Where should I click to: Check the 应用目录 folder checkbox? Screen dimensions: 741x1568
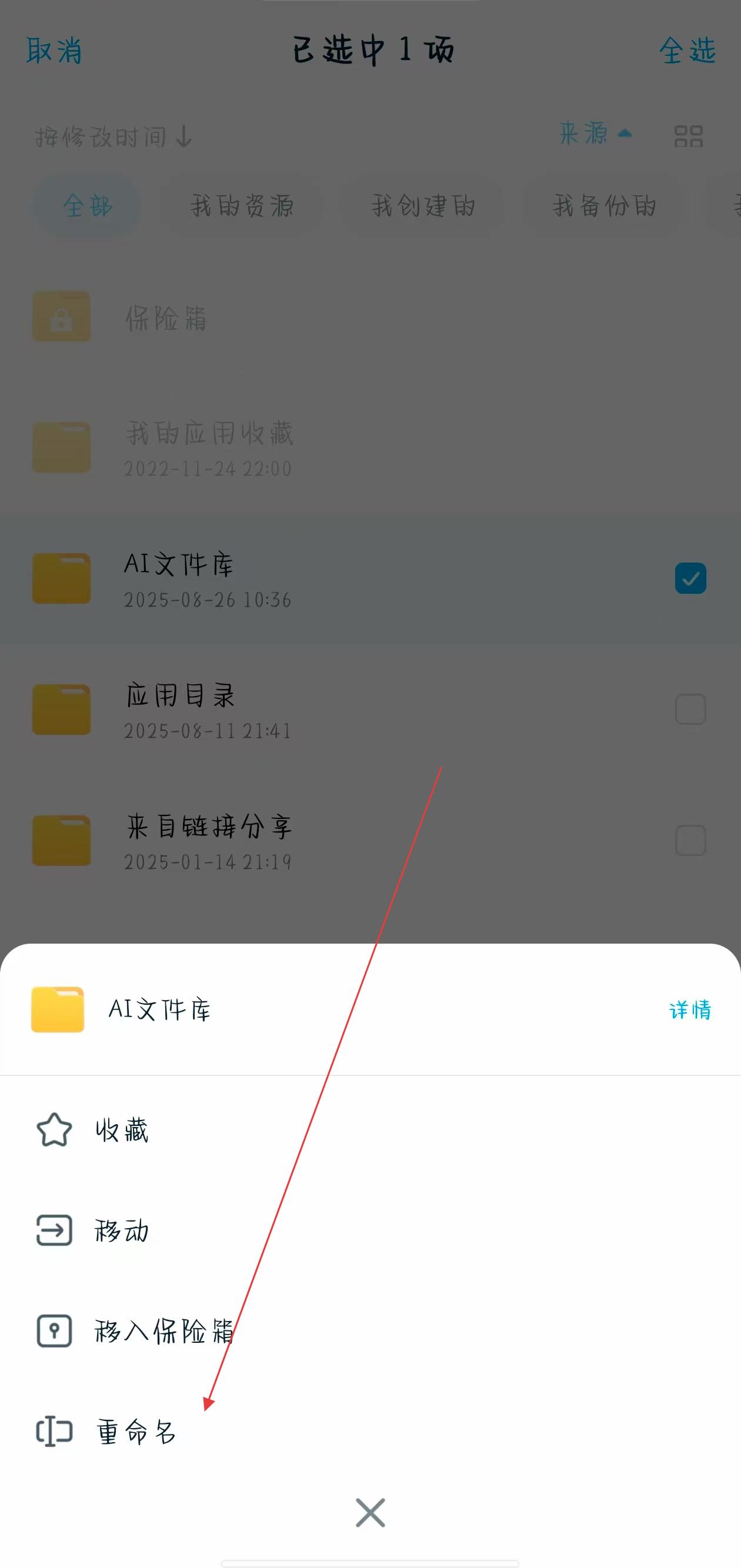pos(690,709)
